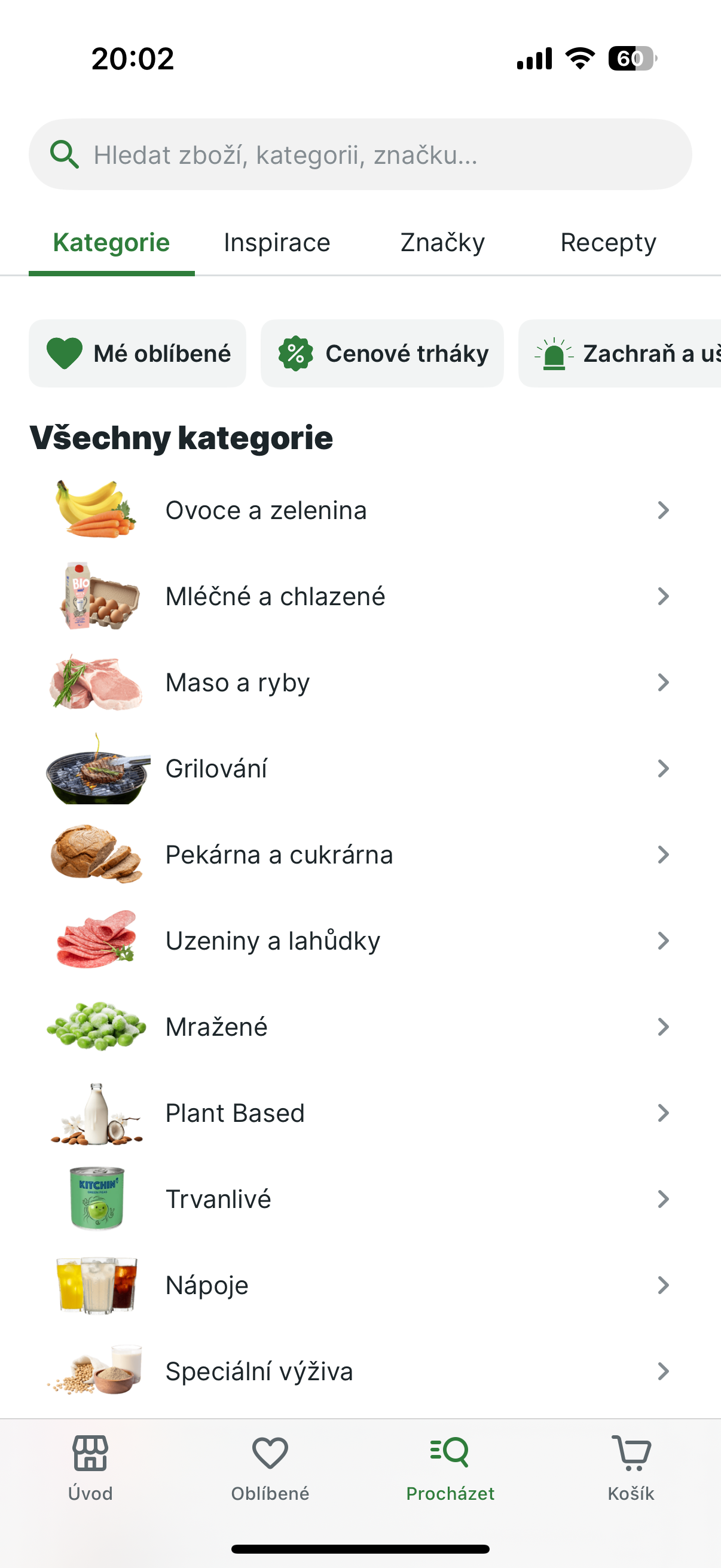Open Pekárna a cukrárna category
The image size is (721, 1568).
[360, 855]
